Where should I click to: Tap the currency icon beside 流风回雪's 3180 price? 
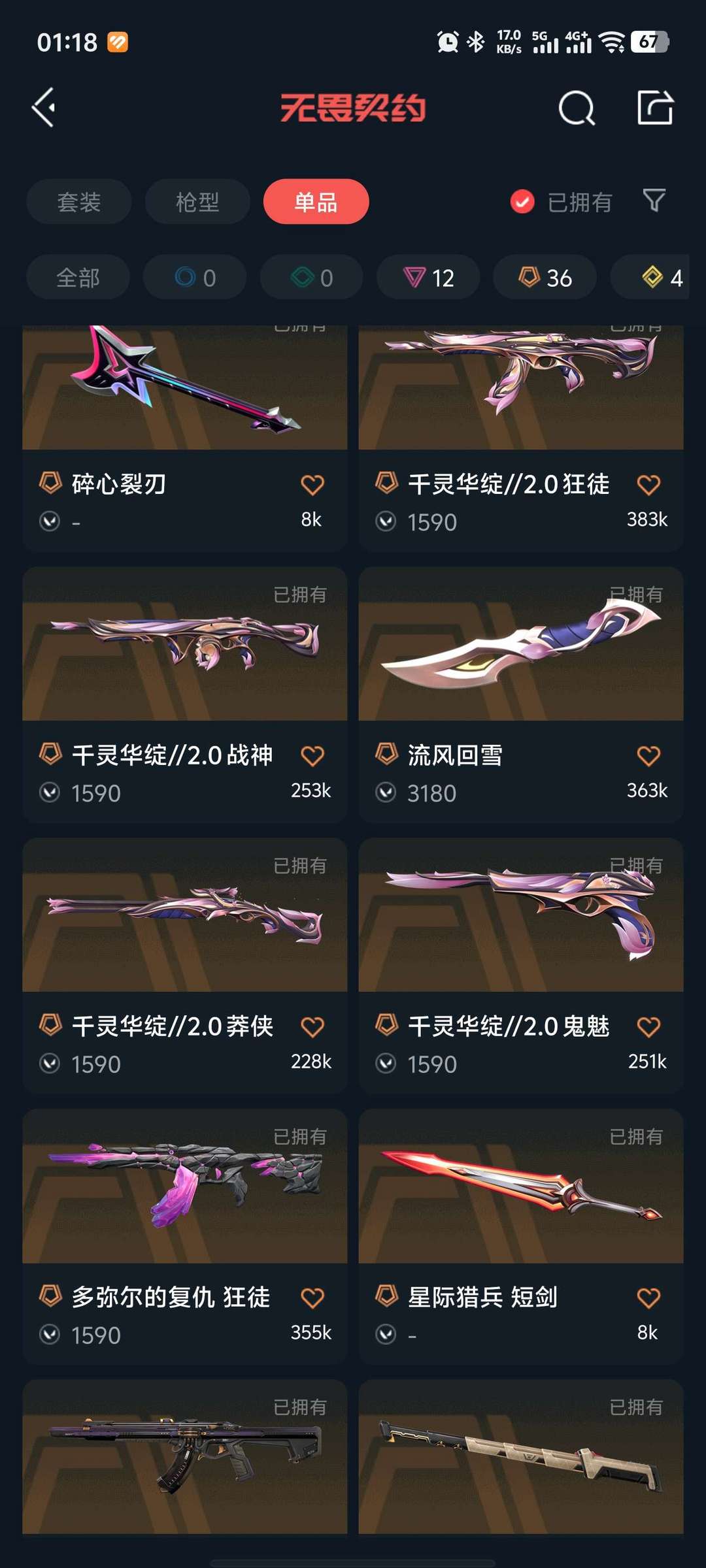[386, 792]
